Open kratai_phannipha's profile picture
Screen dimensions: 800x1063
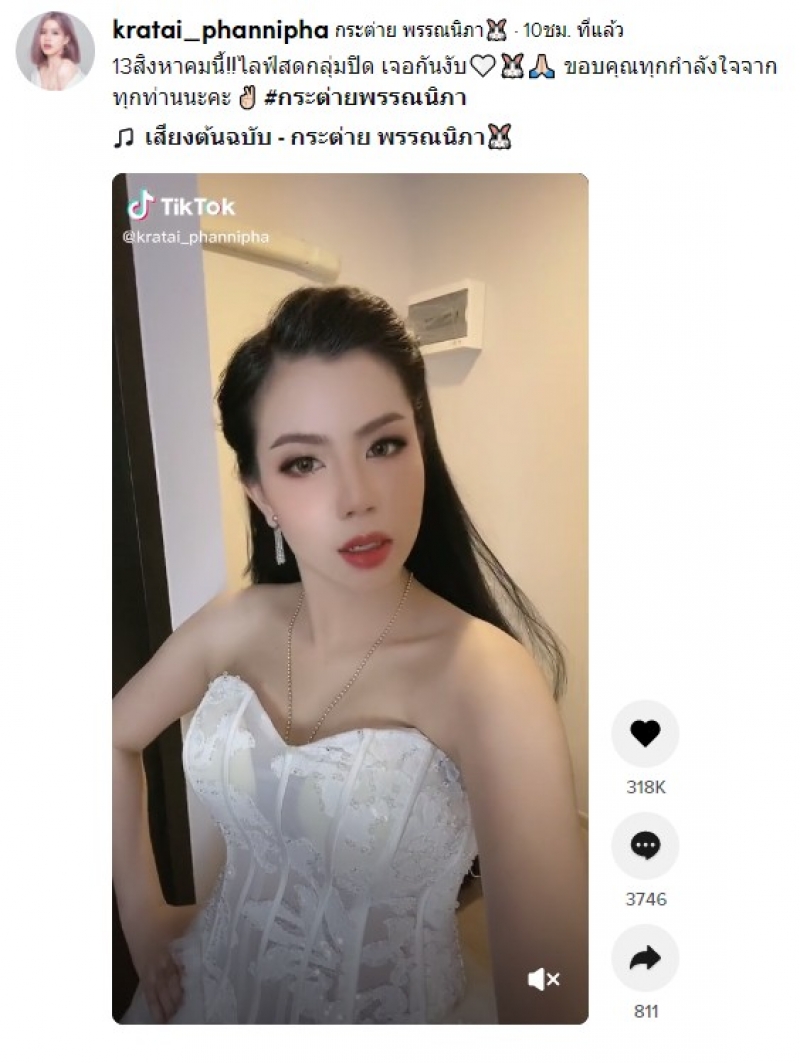(x=55, y=51)
